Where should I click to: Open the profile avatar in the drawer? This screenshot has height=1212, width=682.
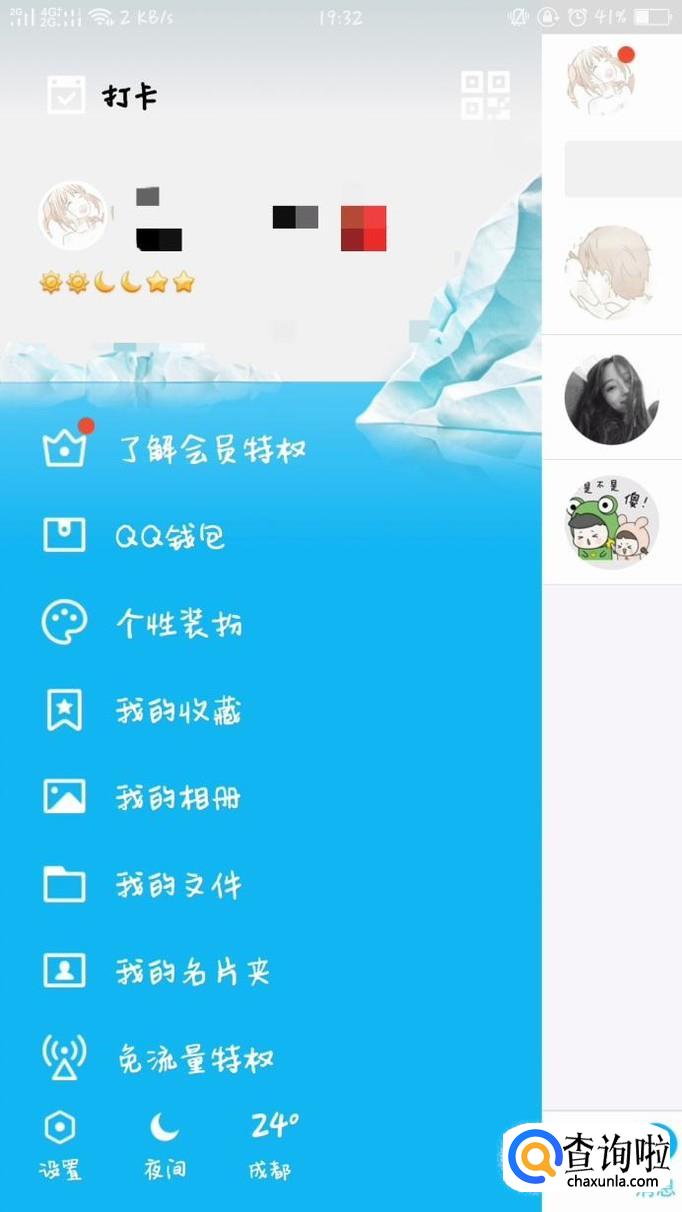pyautogui.click(x=72, y=216)
